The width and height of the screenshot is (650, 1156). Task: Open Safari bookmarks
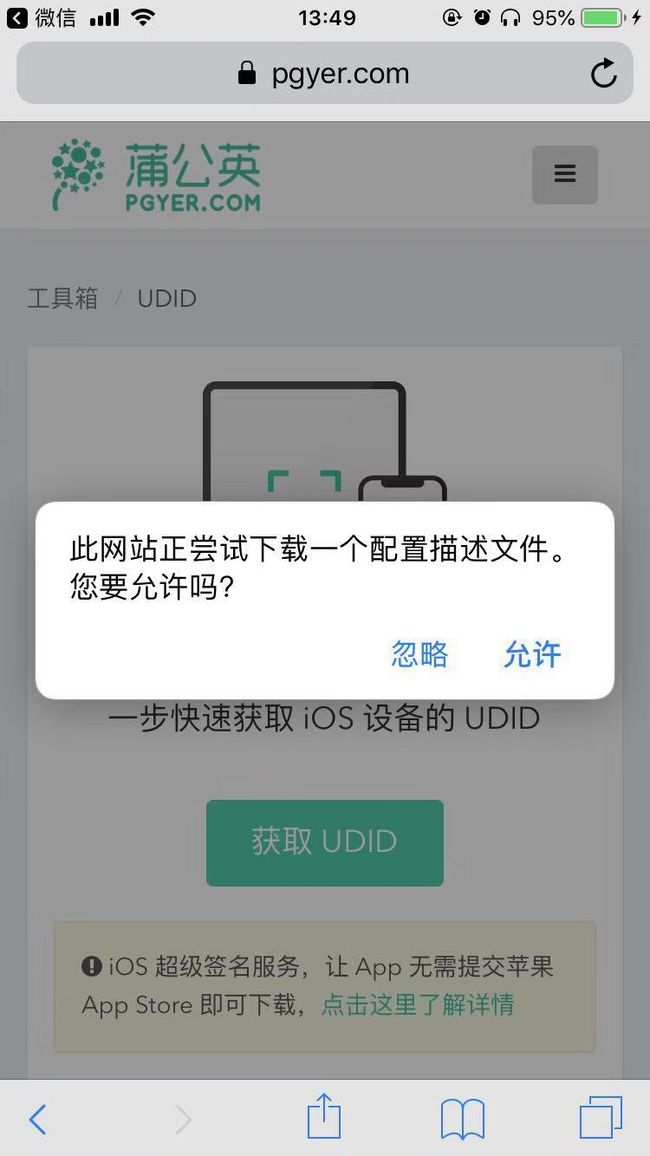coord(462,1119)
